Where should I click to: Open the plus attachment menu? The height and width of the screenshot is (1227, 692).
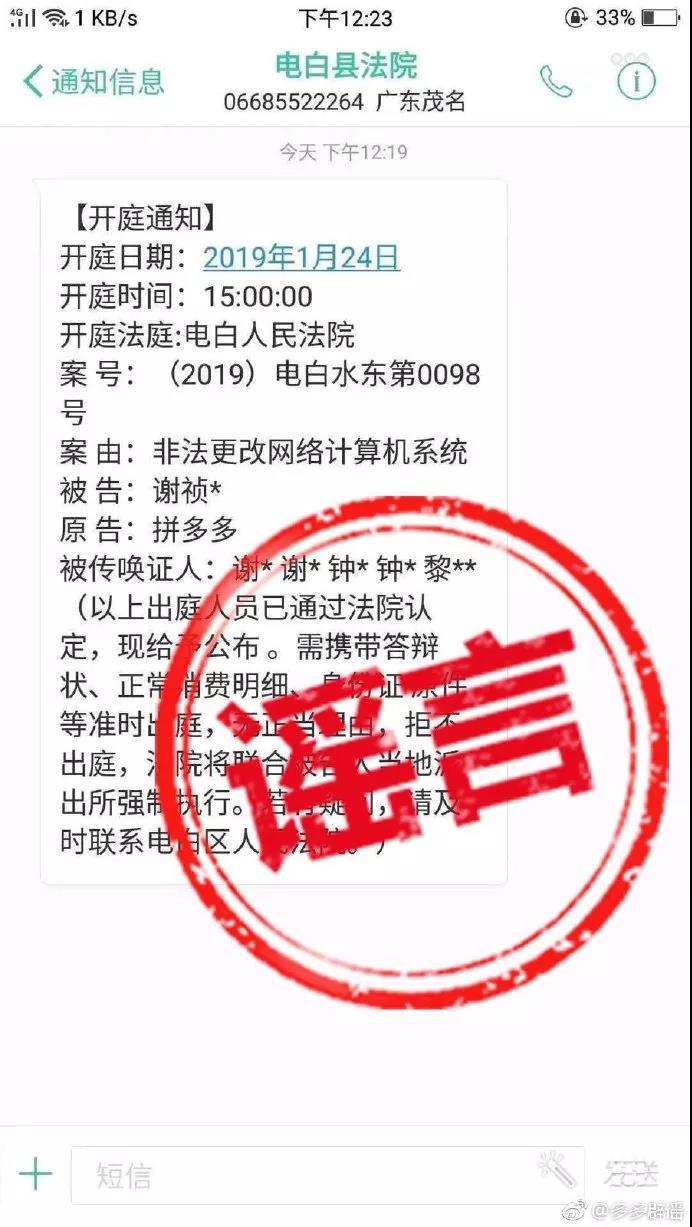pos(36,1173)
